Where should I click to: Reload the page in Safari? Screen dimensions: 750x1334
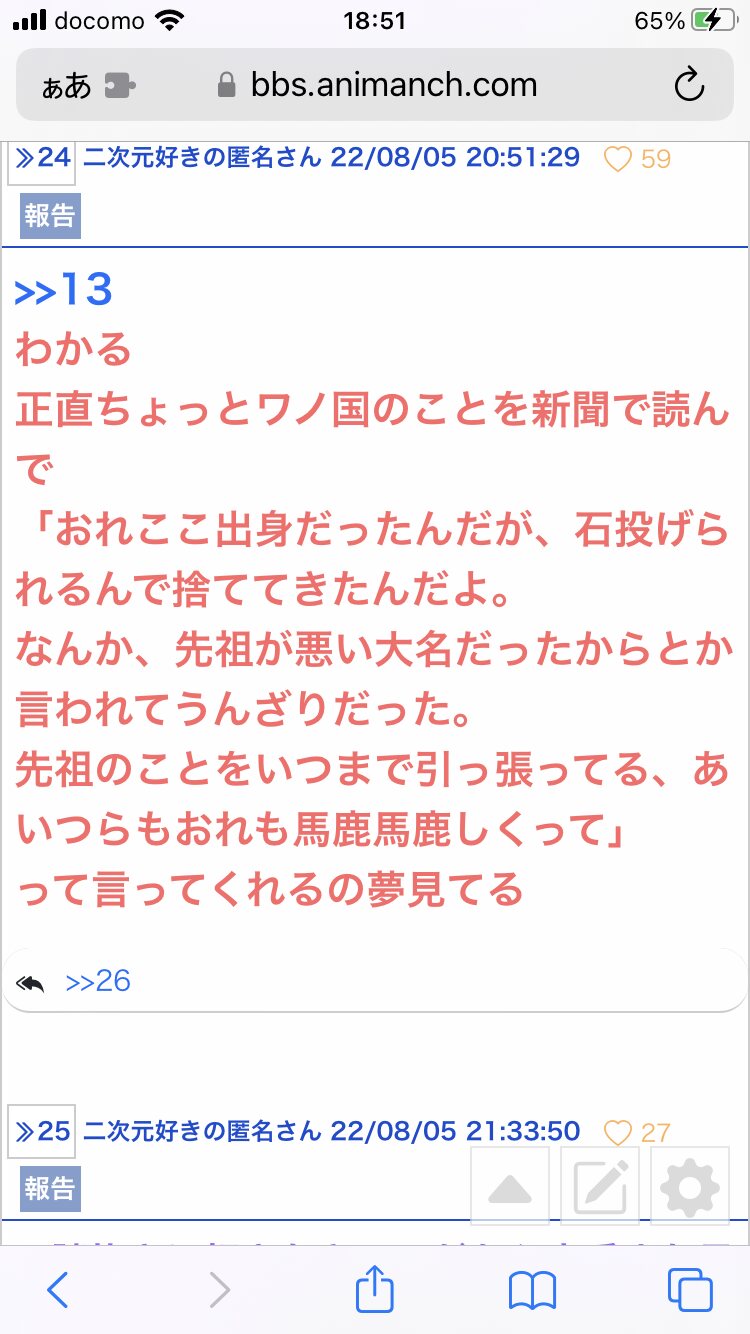(x=689, y=86)
